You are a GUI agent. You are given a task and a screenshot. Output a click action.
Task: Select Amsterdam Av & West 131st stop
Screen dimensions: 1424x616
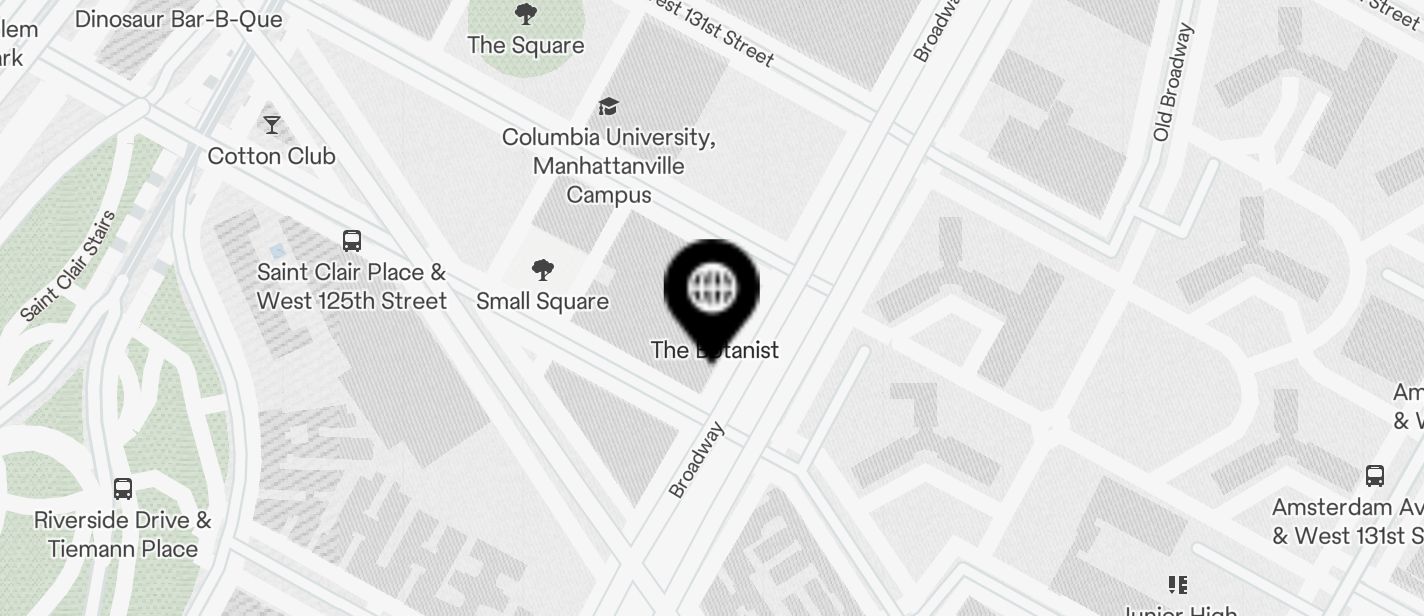(x=1375, y=476)
